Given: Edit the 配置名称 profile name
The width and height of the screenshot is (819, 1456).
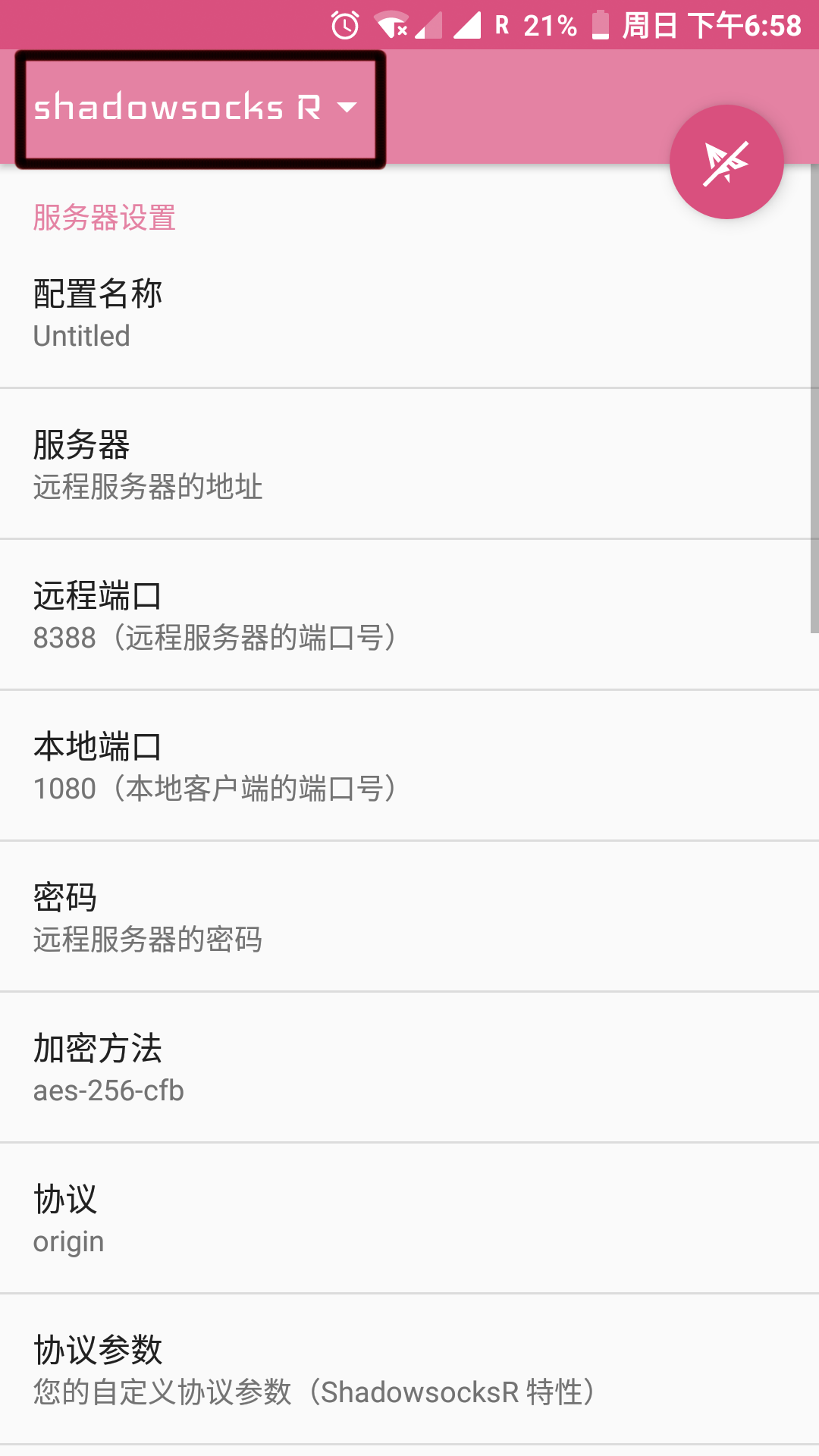Looking at the screenshot, I should coord(409,313).
